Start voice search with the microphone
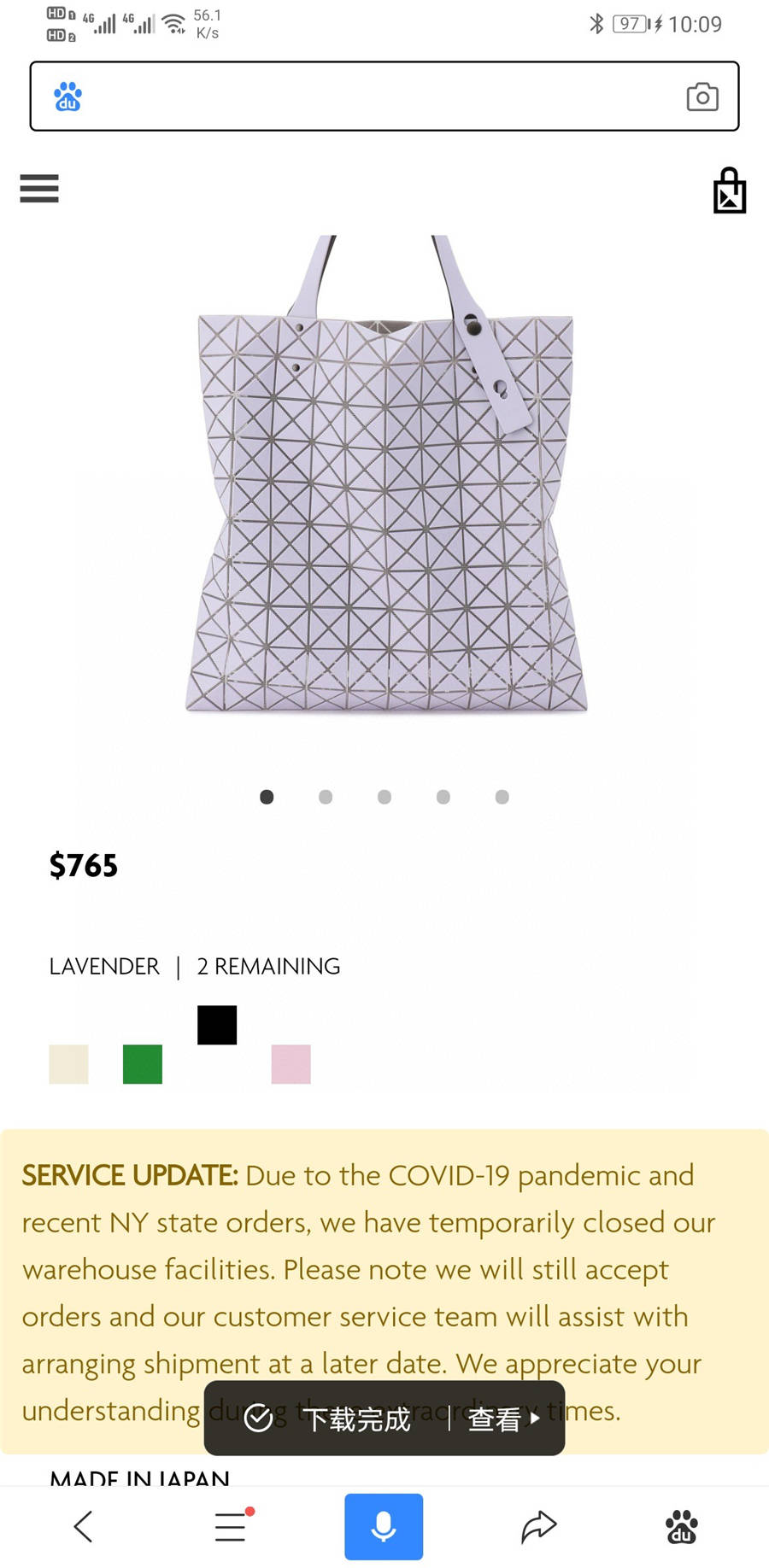The height and width of the screenshot is (1568, 769). pyautogui.click(x=384, y=1526)
